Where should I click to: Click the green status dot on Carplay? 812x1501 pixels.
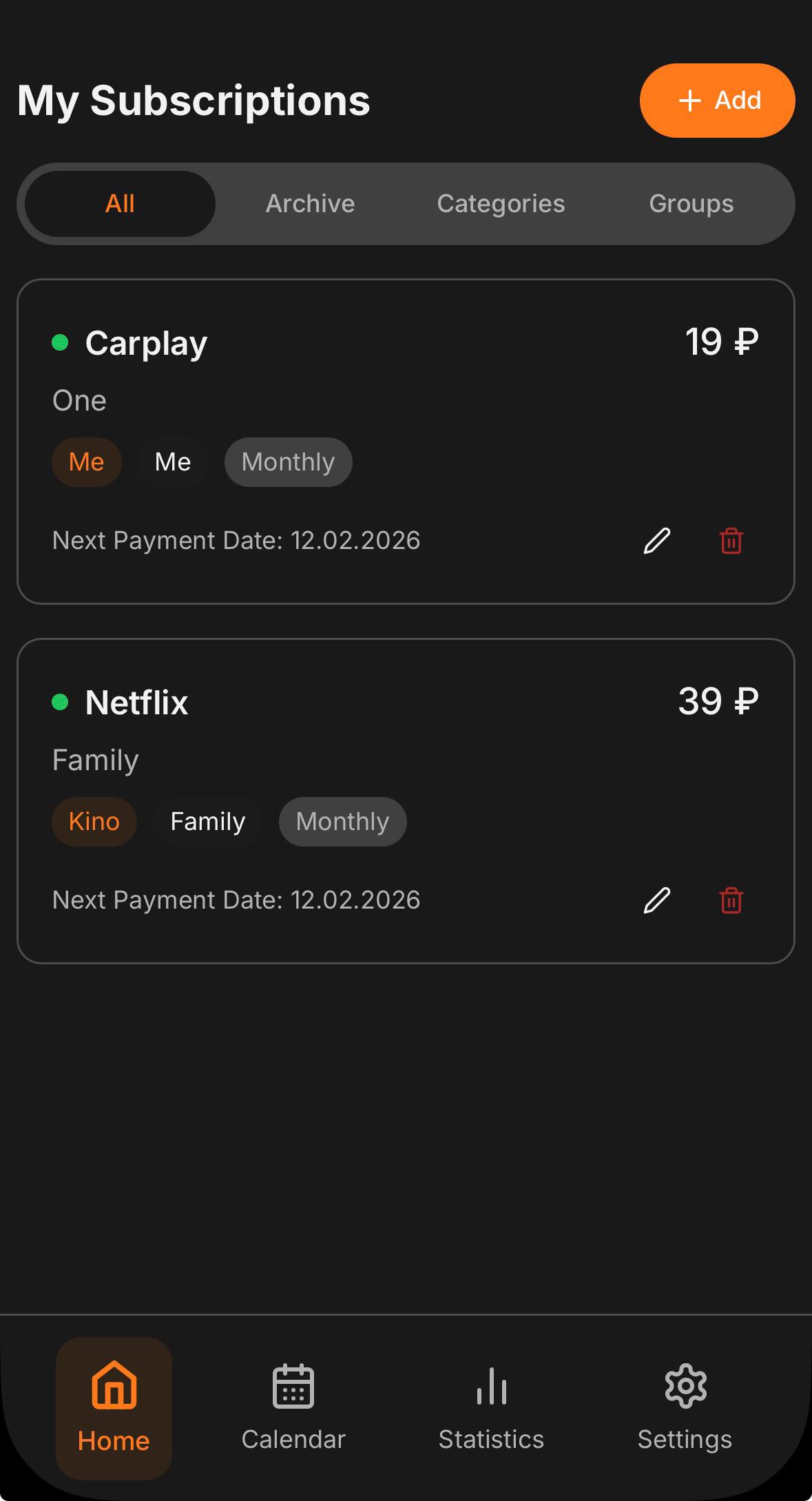(x=62, y=343)
